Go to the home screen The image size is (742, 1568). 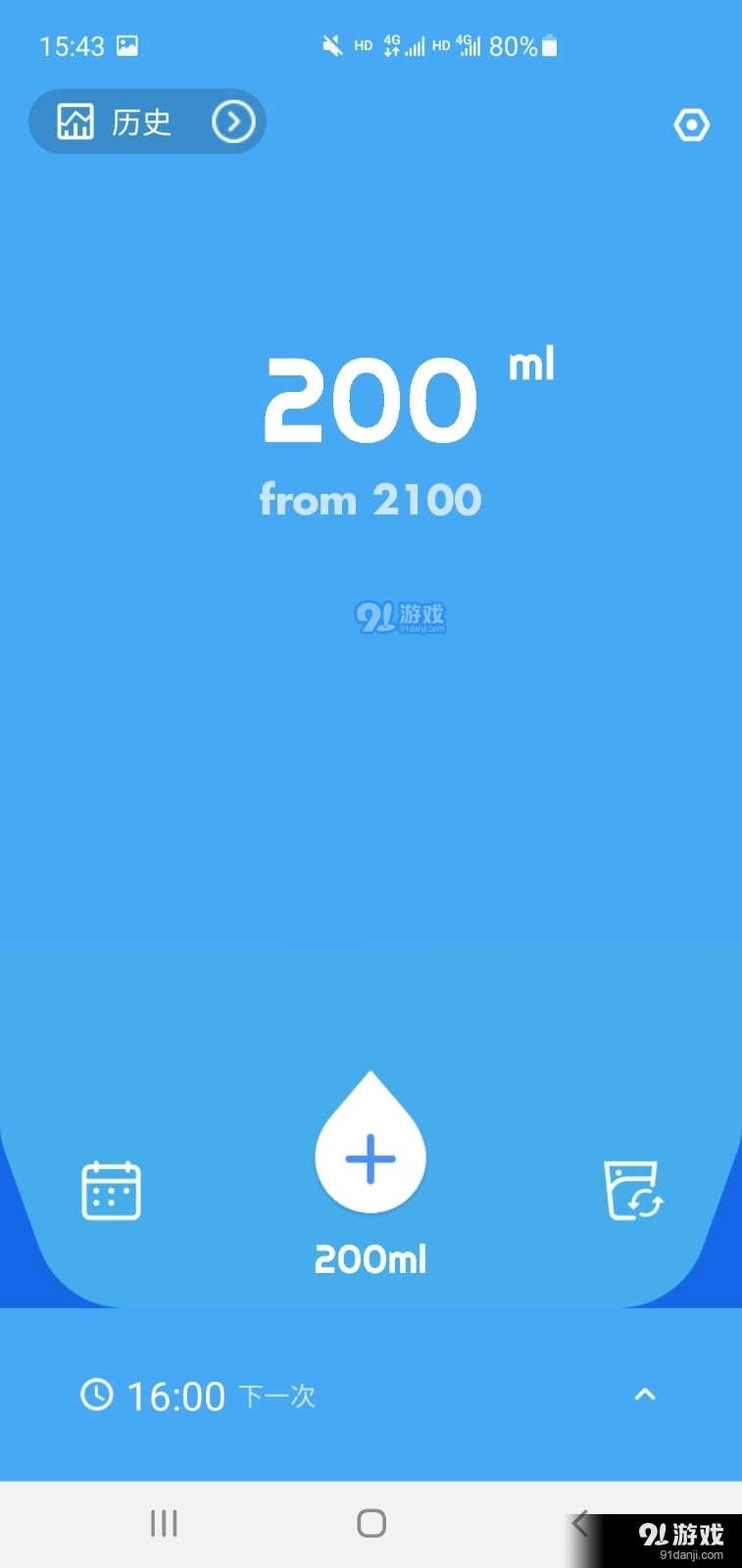[371, 1523]
